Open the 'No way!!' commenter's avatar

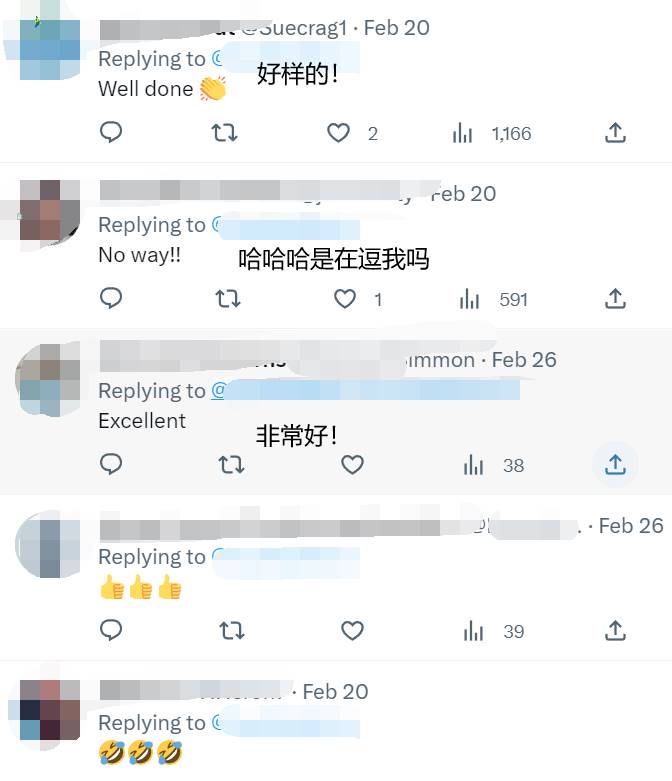tap(48, 212)
